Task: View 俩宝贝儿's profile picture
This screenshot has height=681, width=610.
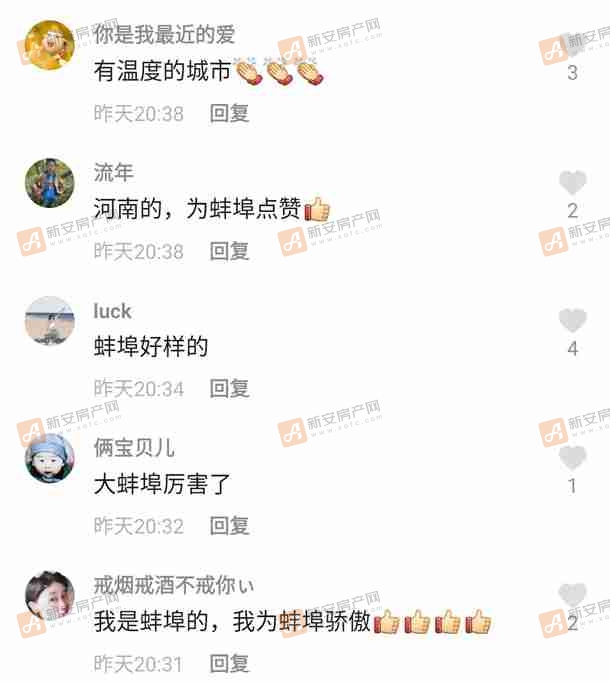Action: (49, 458)
